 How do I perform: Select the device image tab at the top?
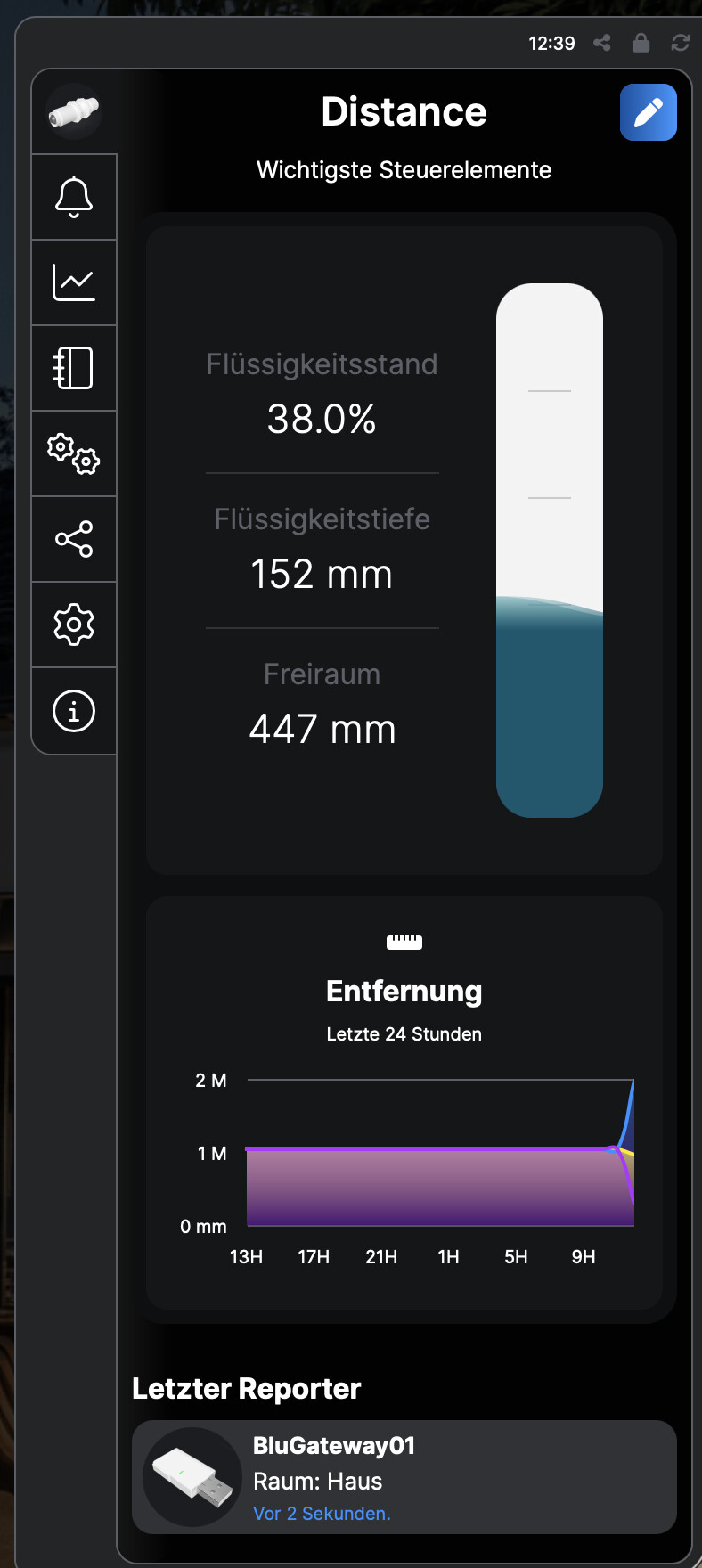[74, 112]
